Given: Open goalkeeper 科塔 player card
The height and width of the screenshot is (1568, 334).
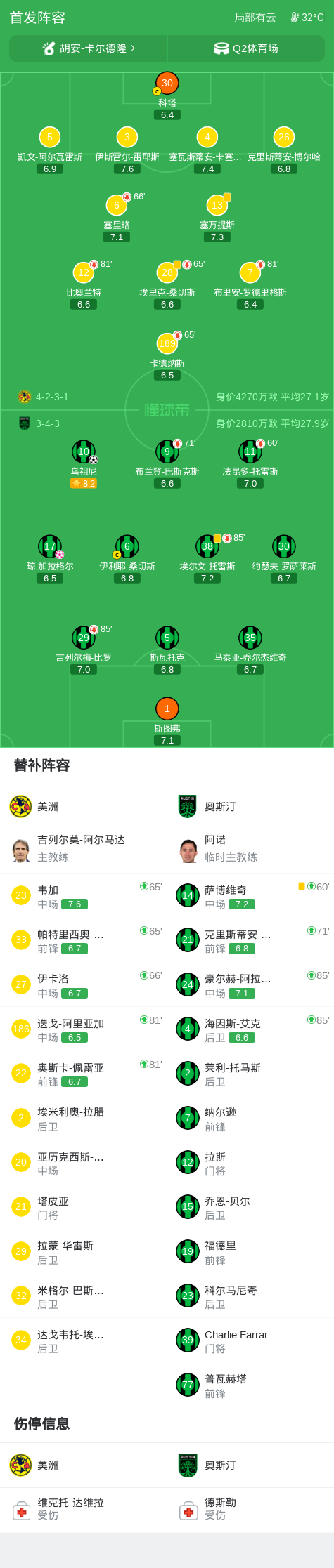Looking at the screenshot, I should [167, 95].
